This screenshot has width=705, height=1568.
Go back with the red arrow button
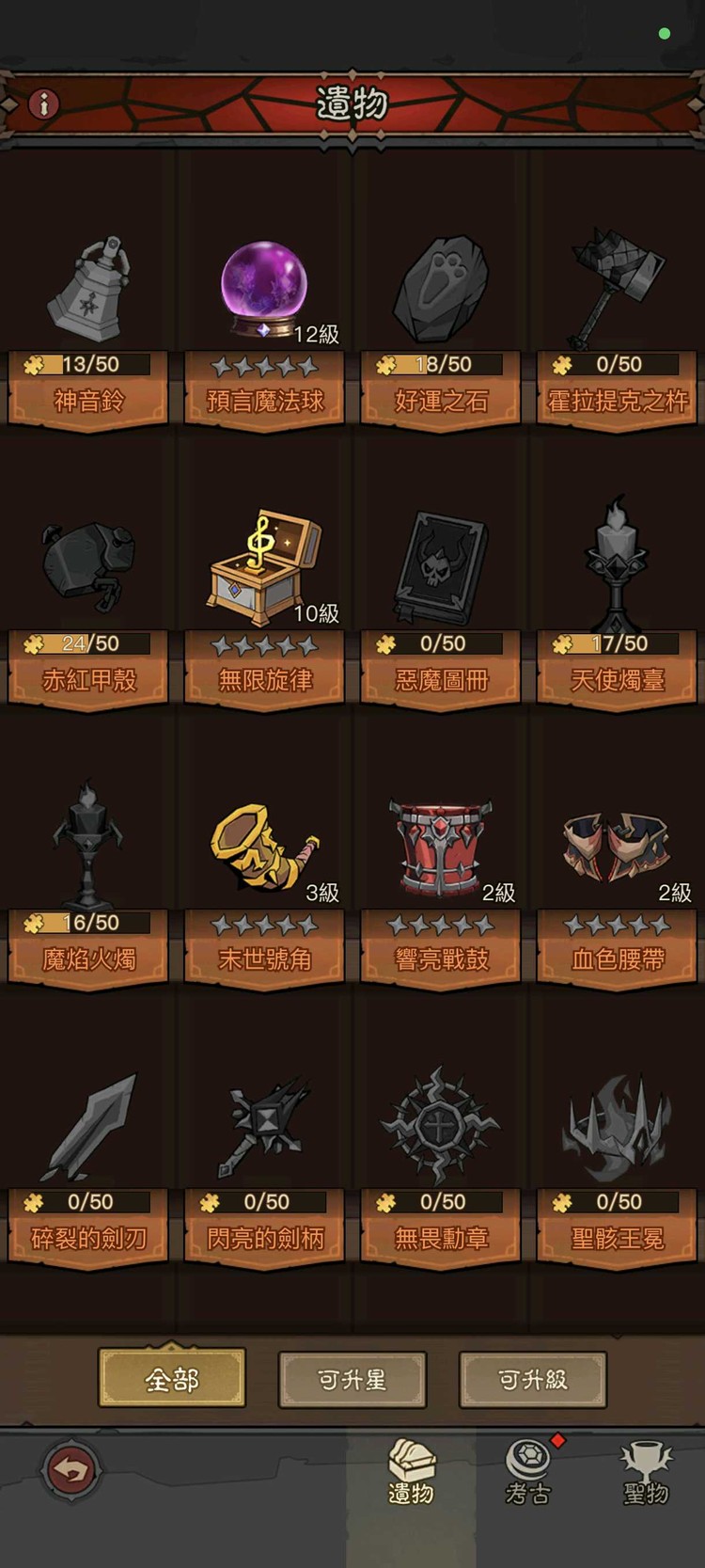point(72,1468)
